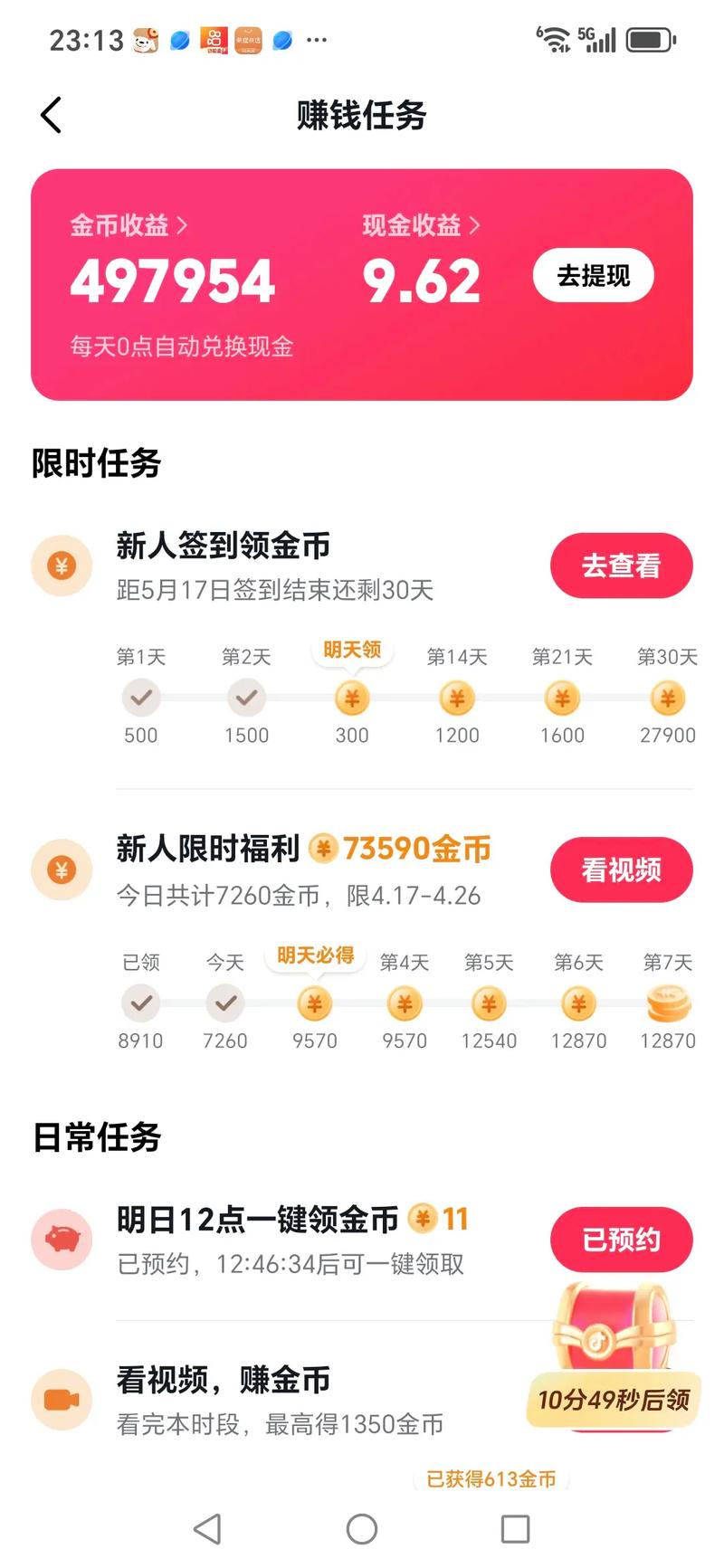Screen dimensions: 724x1568
Task: Tap the piggy bank icon for 明日12点 task
Action: [x=61, y=1240]
